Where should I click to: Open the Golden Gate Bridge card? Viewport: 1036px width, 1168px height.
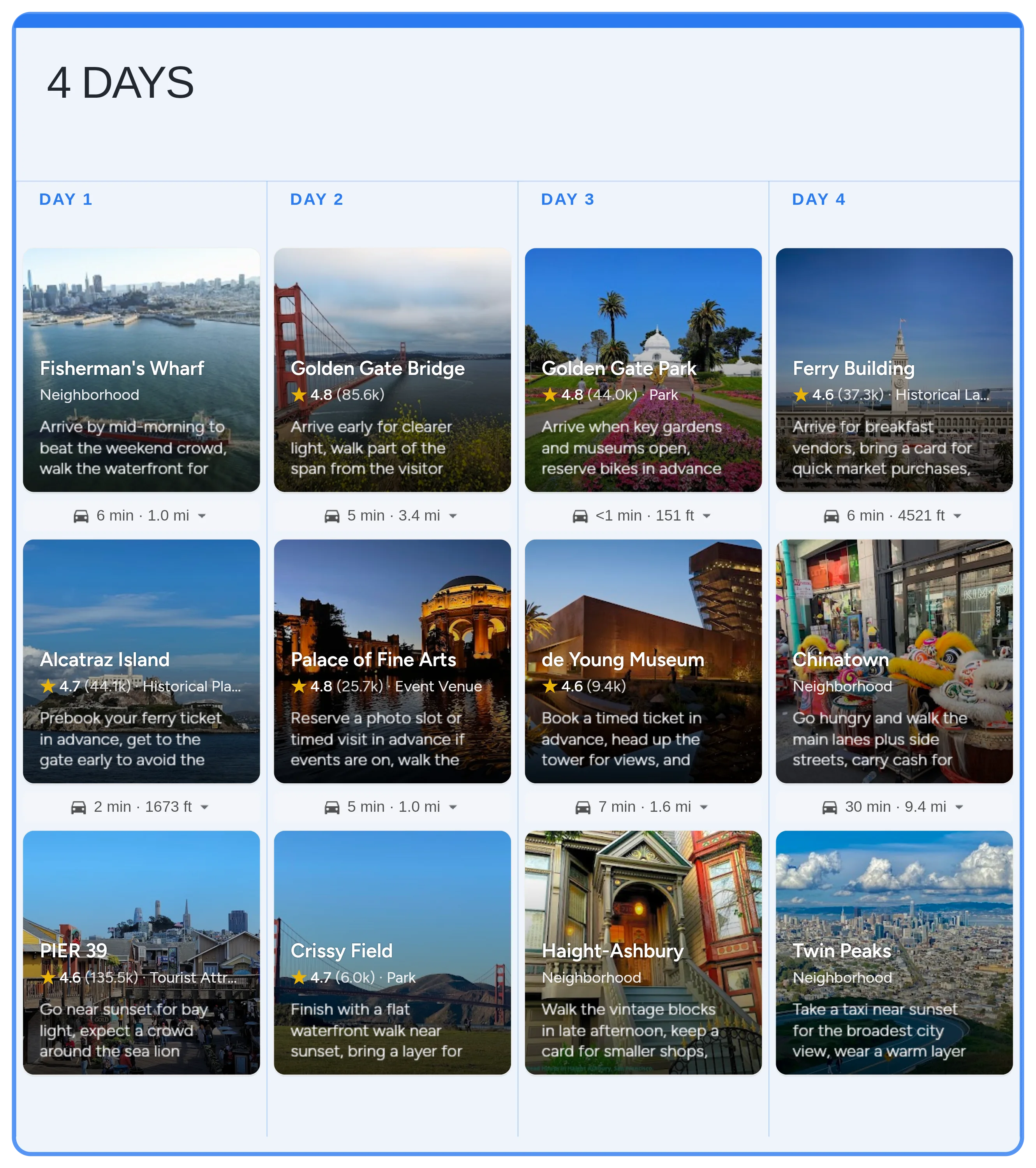coord(392,370)
